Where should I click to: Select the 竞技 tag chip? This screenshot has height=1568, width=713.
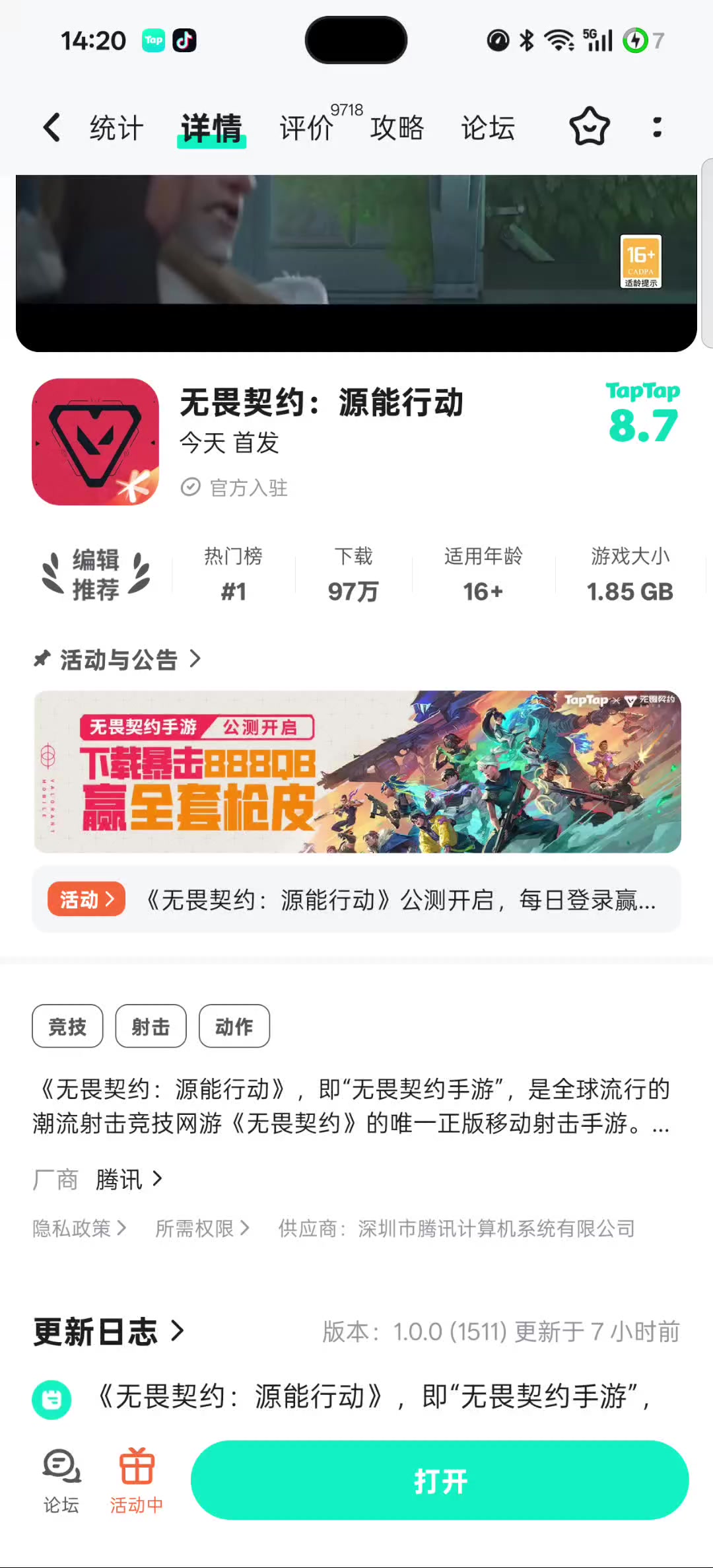tap(67, 1026)
